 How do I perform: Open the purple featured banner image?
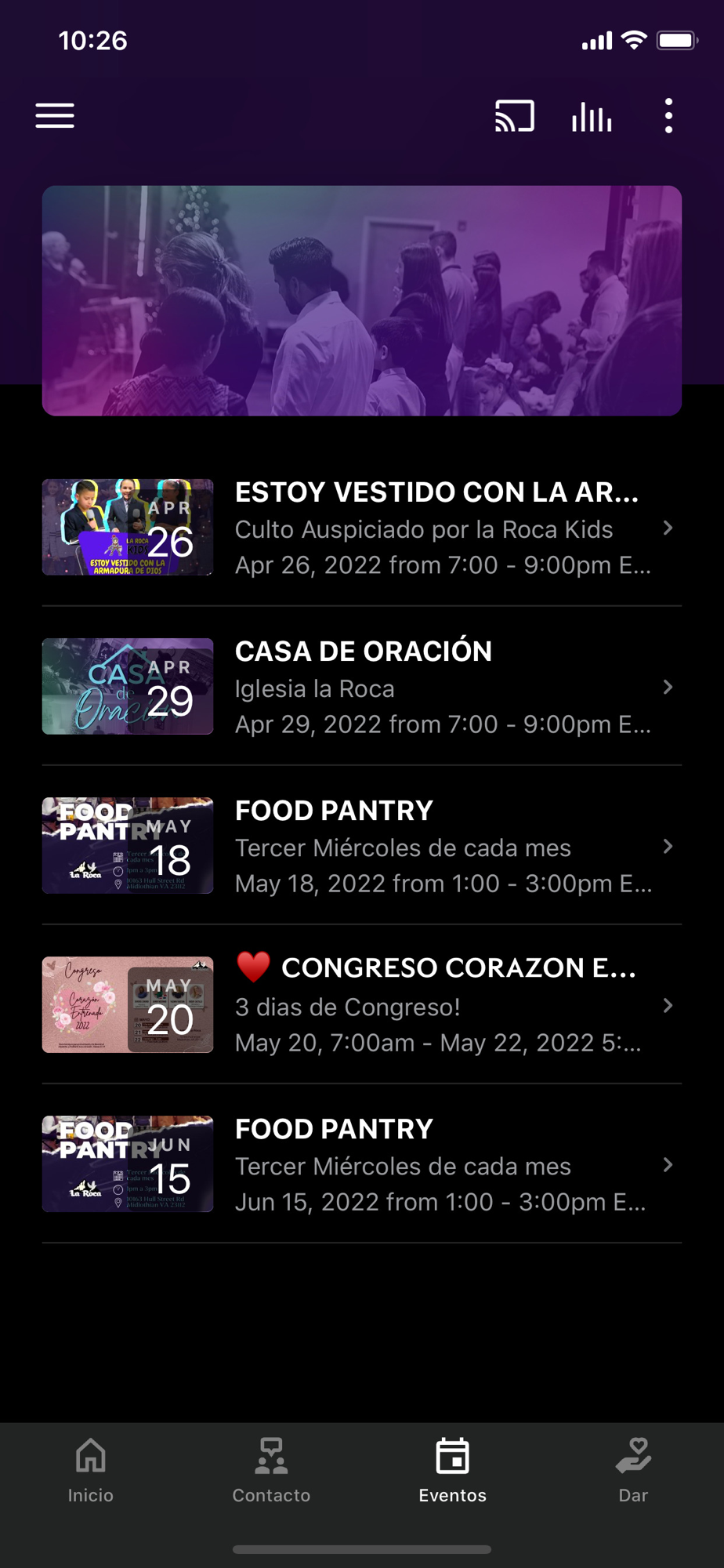coord(362,301)
